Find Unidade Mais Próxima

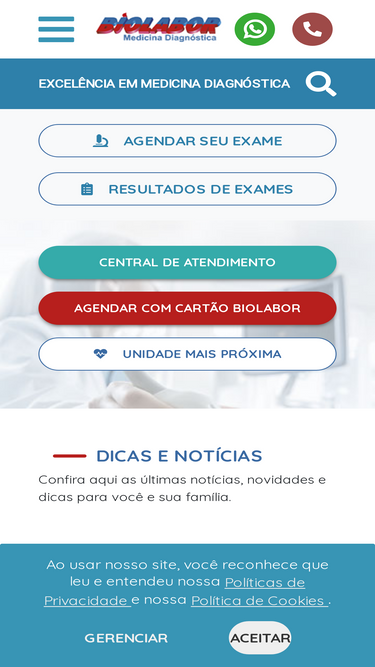click(188, 354)
